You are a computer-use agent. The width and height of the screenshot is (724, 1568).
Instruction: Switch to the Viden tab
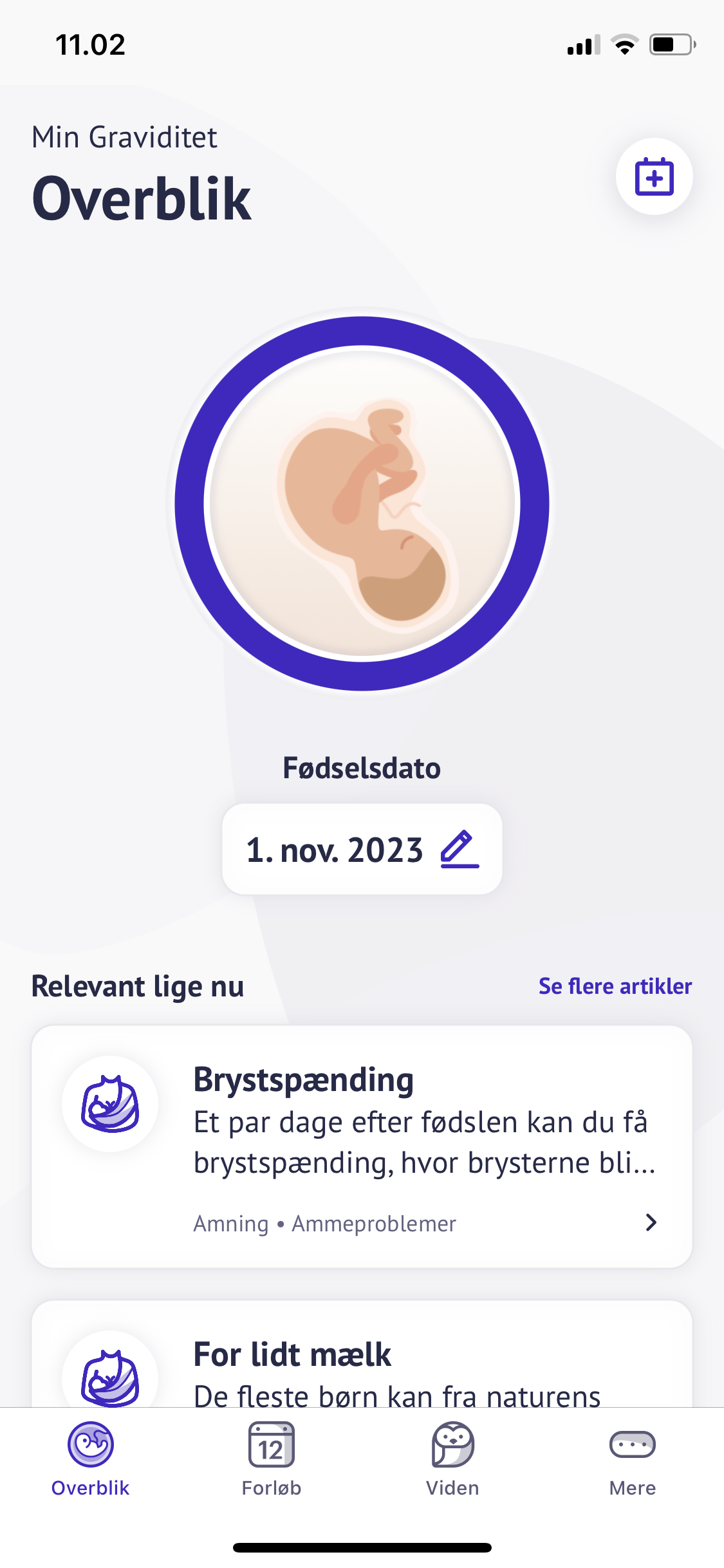pyautogui.click(x=452, y=1459)
